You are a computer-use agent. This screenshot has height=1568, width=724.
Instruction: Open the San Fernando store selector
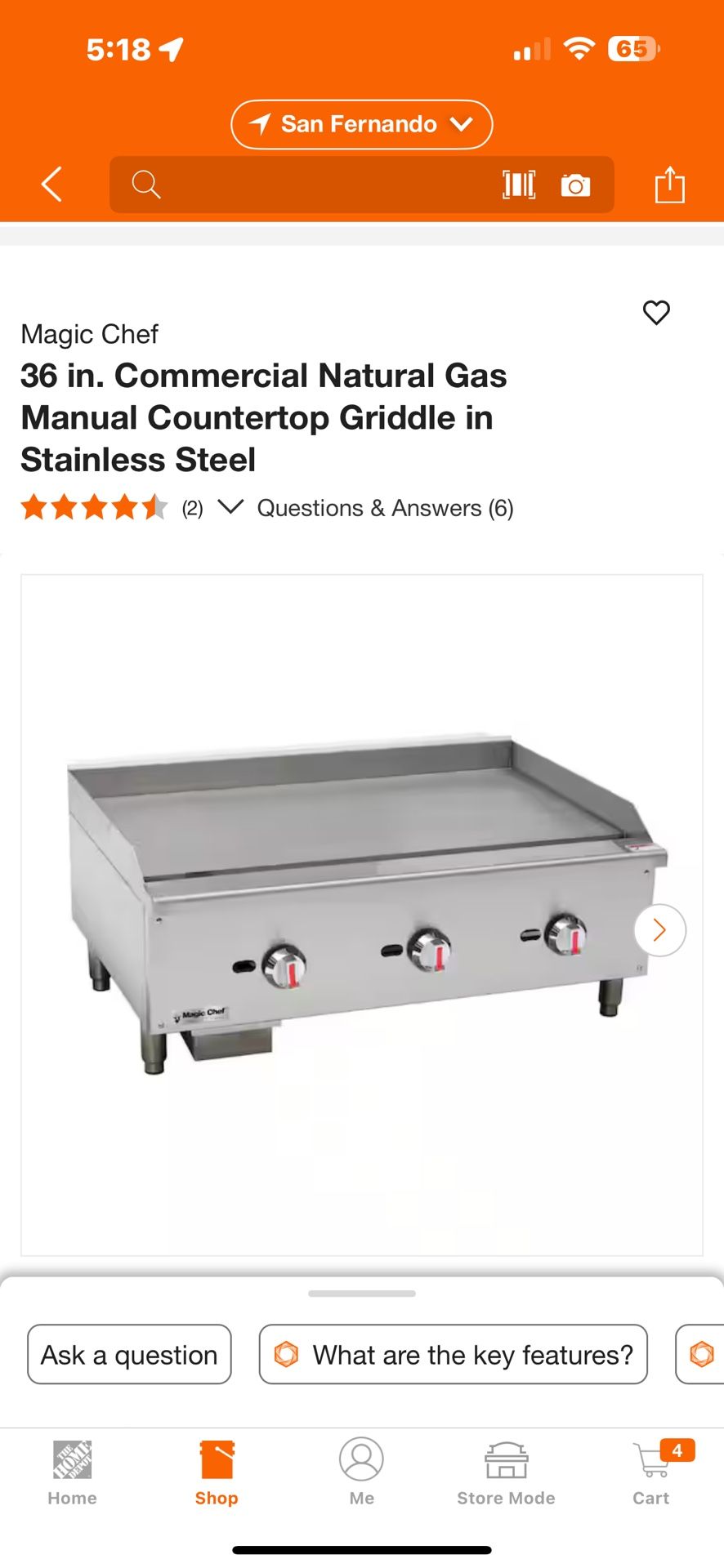[361, 124]
